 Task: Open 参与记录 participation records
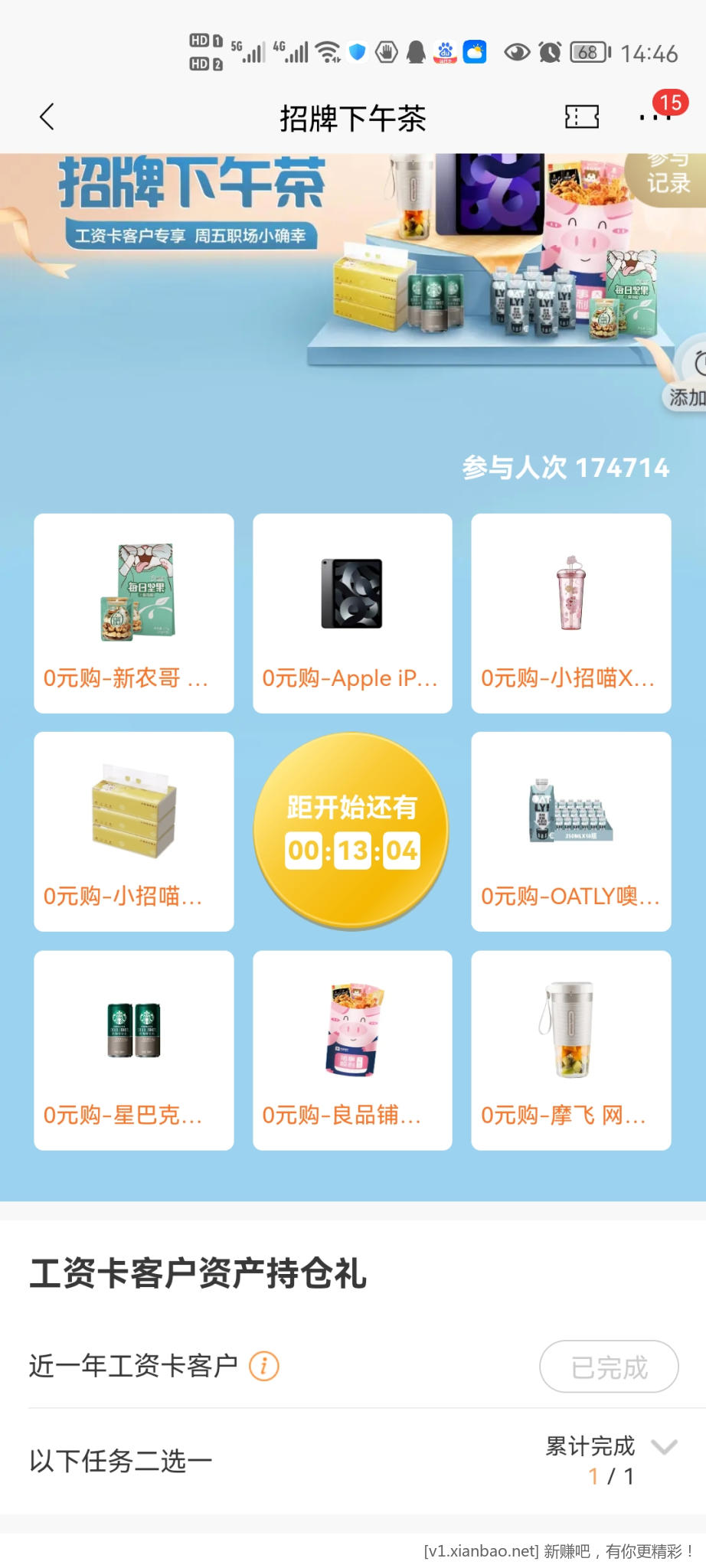click(x=668, y=176)
